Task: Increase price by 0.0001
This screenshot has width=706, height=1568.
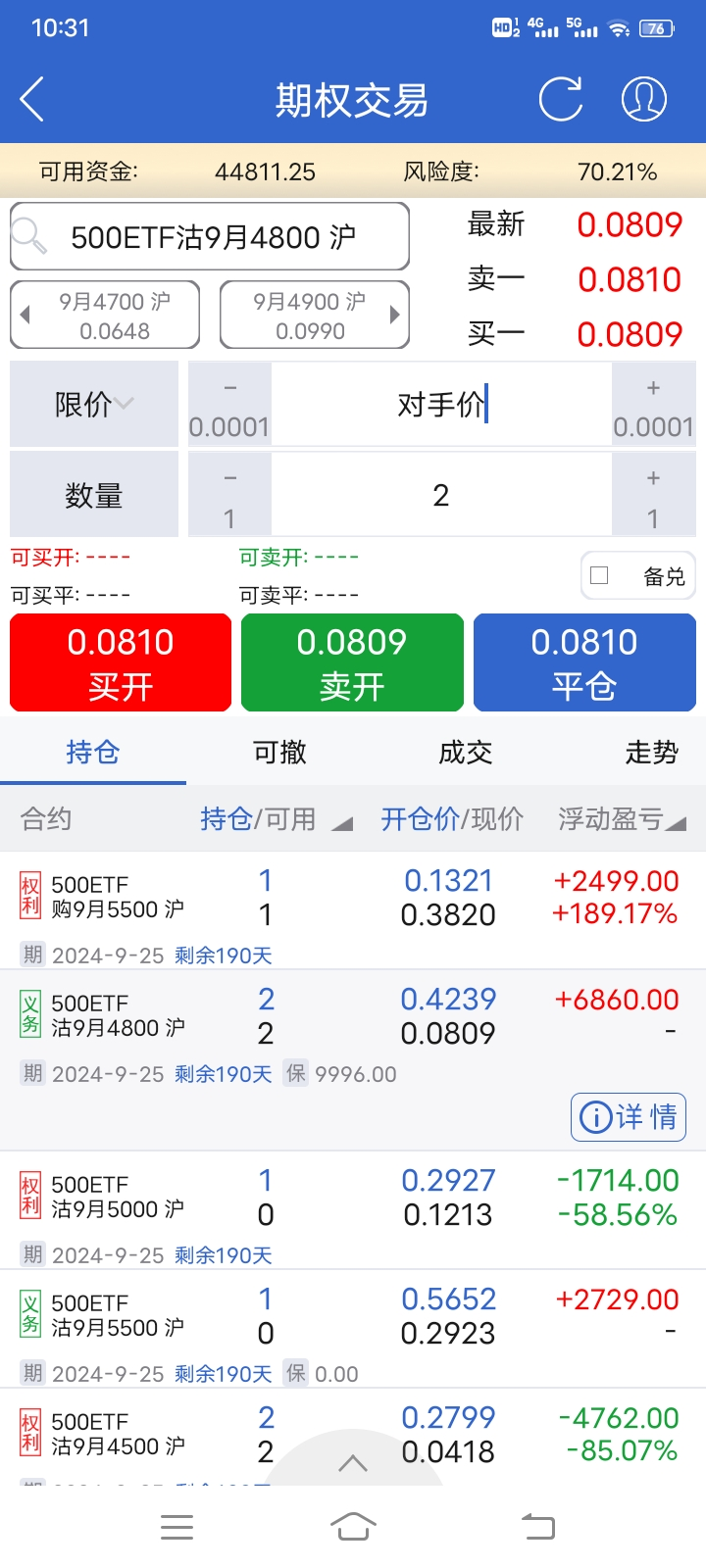Action: (653, 405)
